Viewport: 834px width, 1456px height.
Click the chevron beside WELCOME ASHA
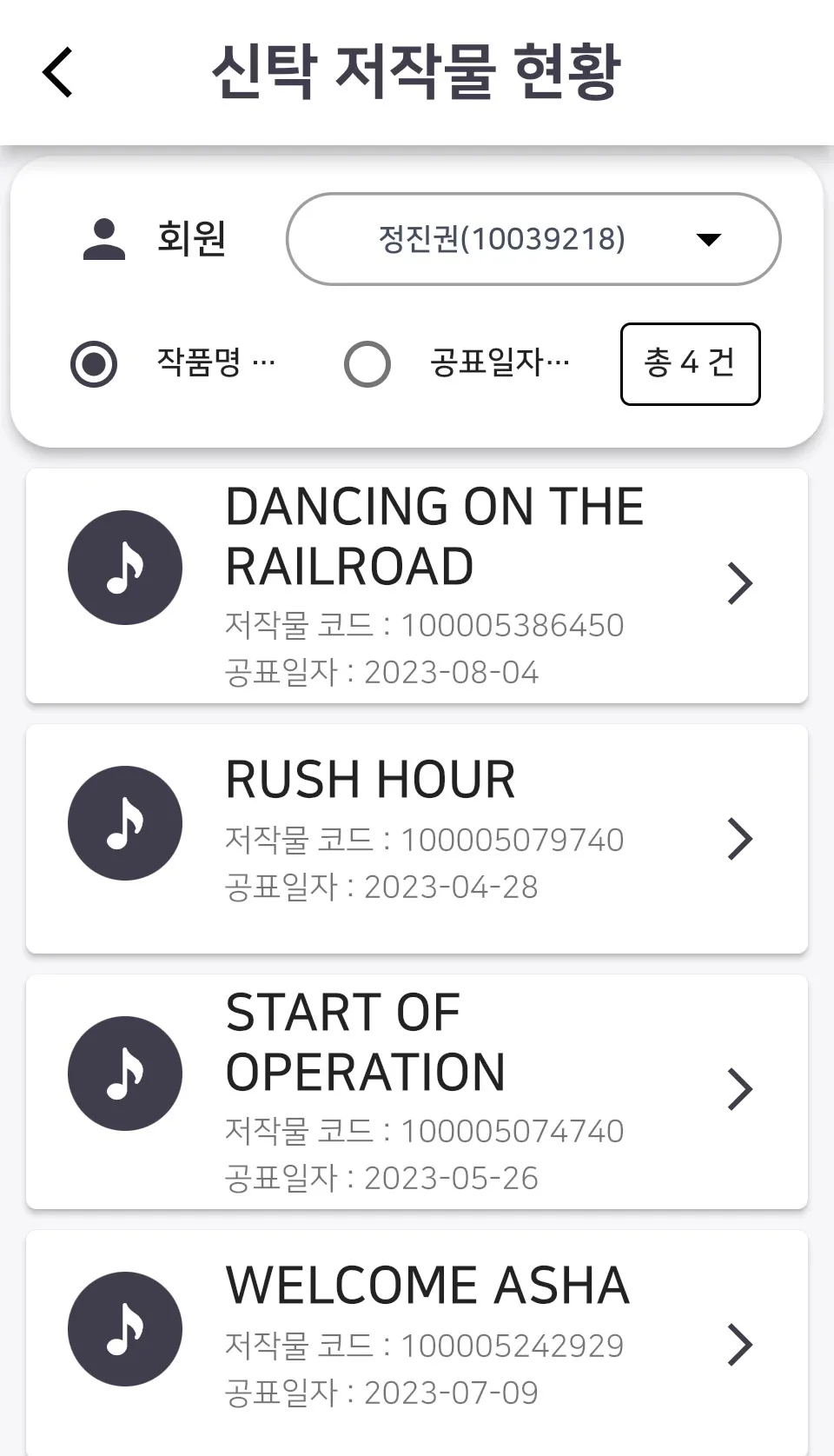tap(740, 1344)
